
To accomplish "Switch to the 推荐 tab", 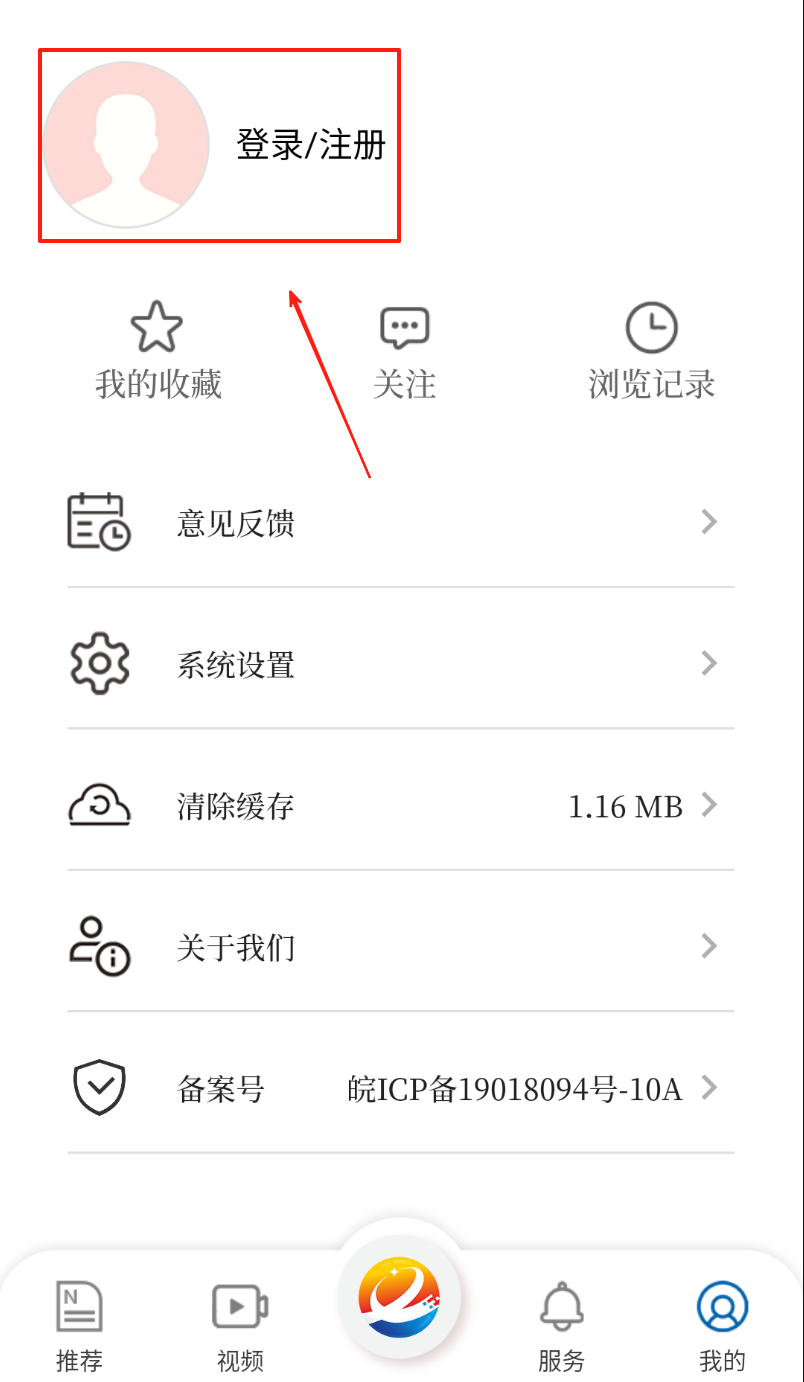I will 79,1325.
